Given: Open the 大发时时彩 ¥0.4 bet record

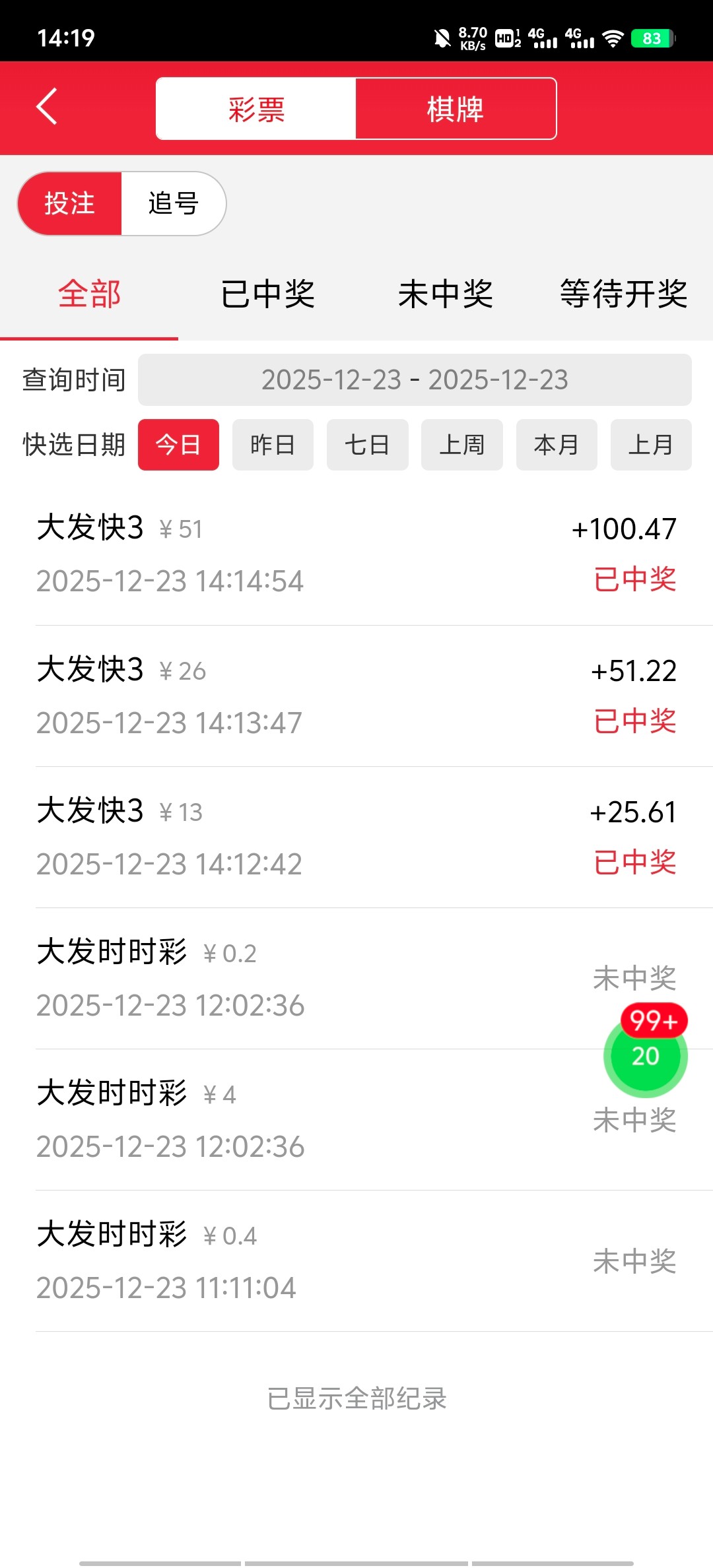Looking at the screenshot, I should pos(356,1261).
